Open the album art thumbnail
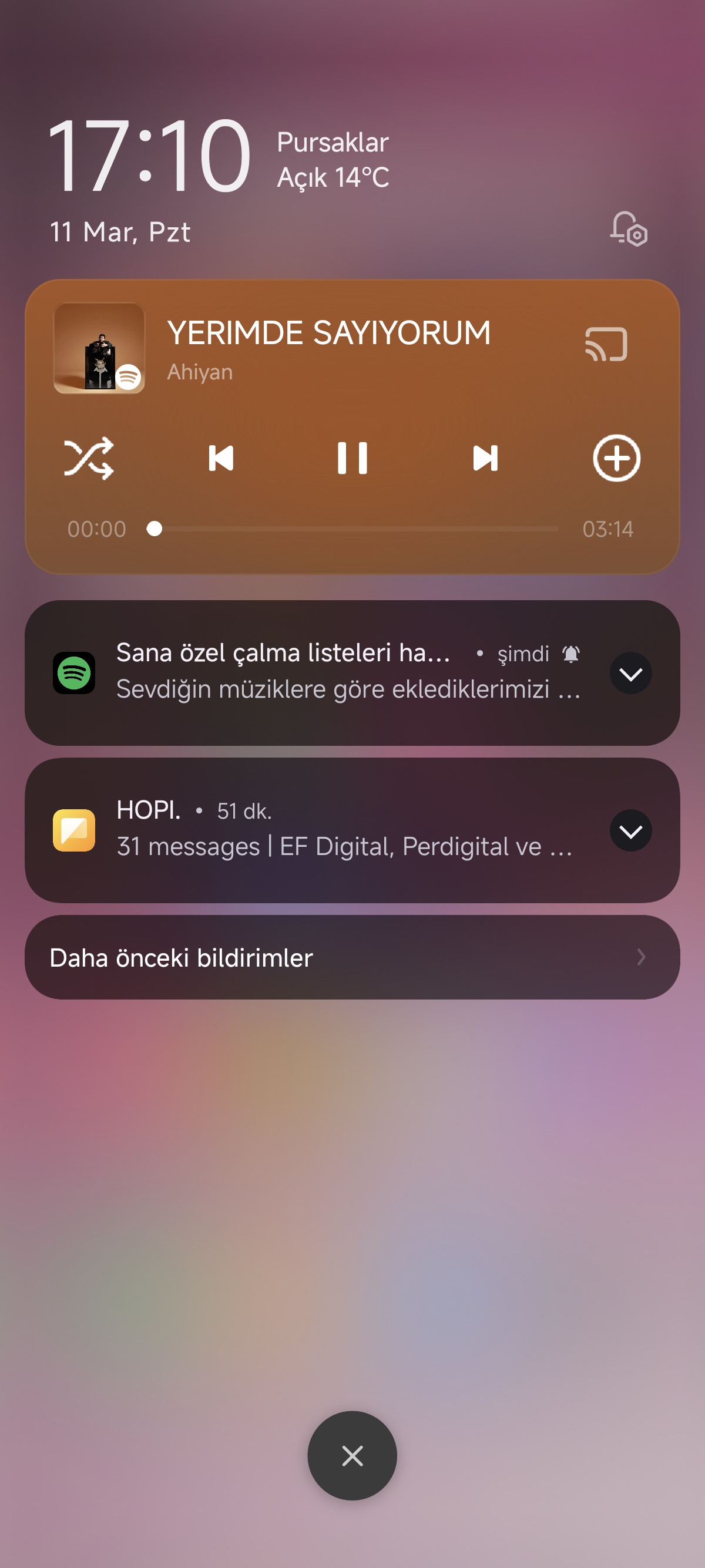 pyautogui.click(x=99, y=348)
